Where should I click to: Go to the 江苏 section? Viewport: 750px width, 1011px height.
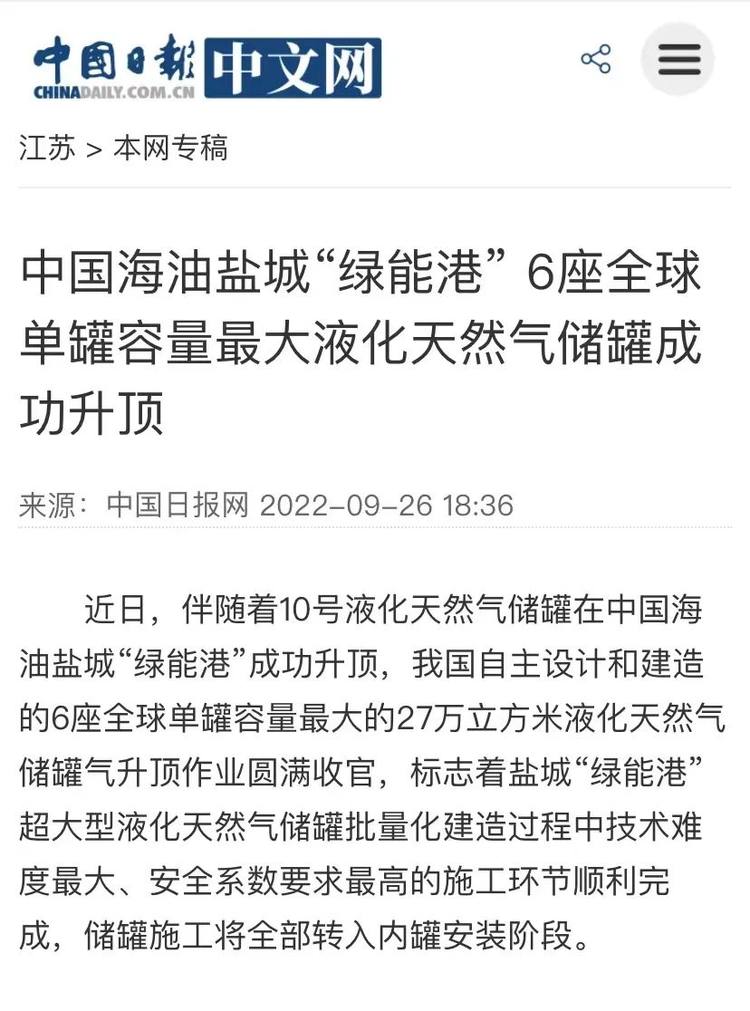47,148
